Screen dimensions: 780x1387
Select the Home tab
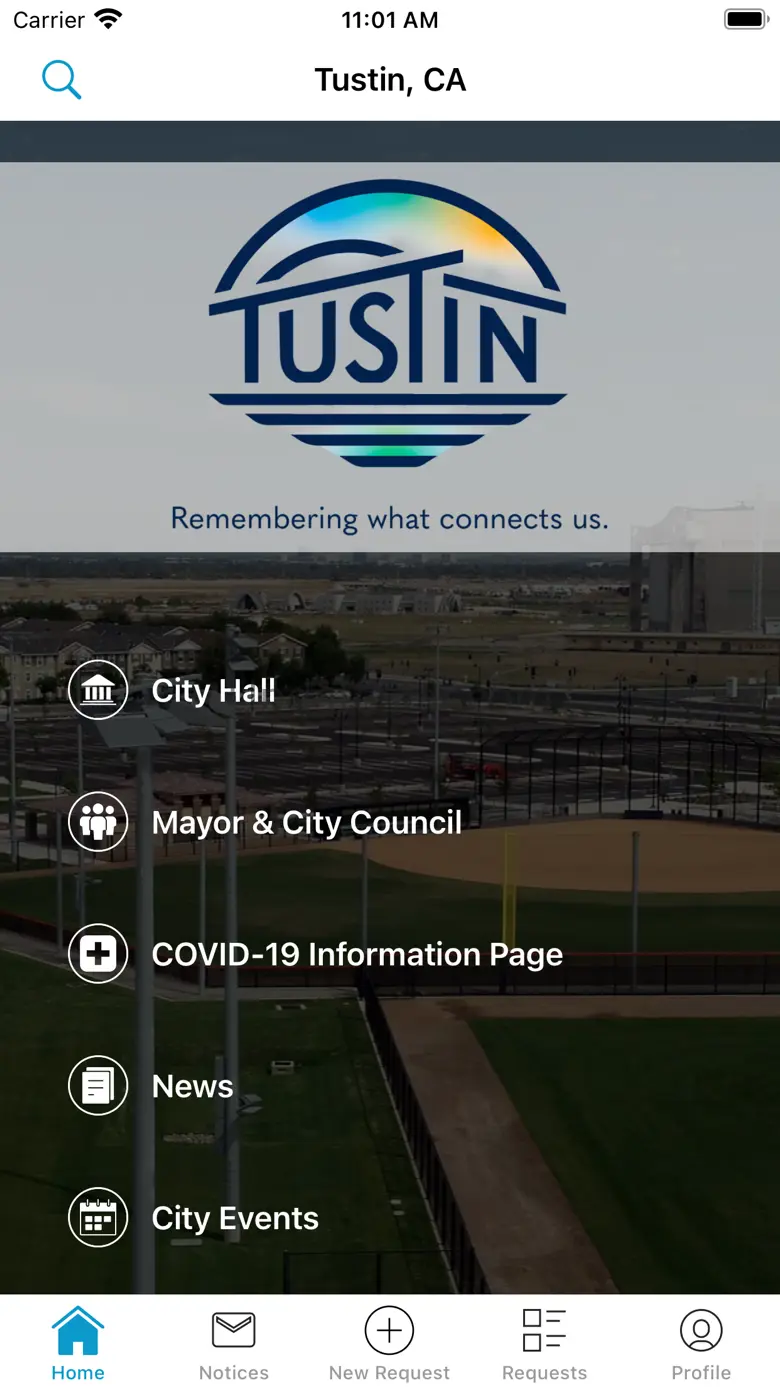[78, 1343]
